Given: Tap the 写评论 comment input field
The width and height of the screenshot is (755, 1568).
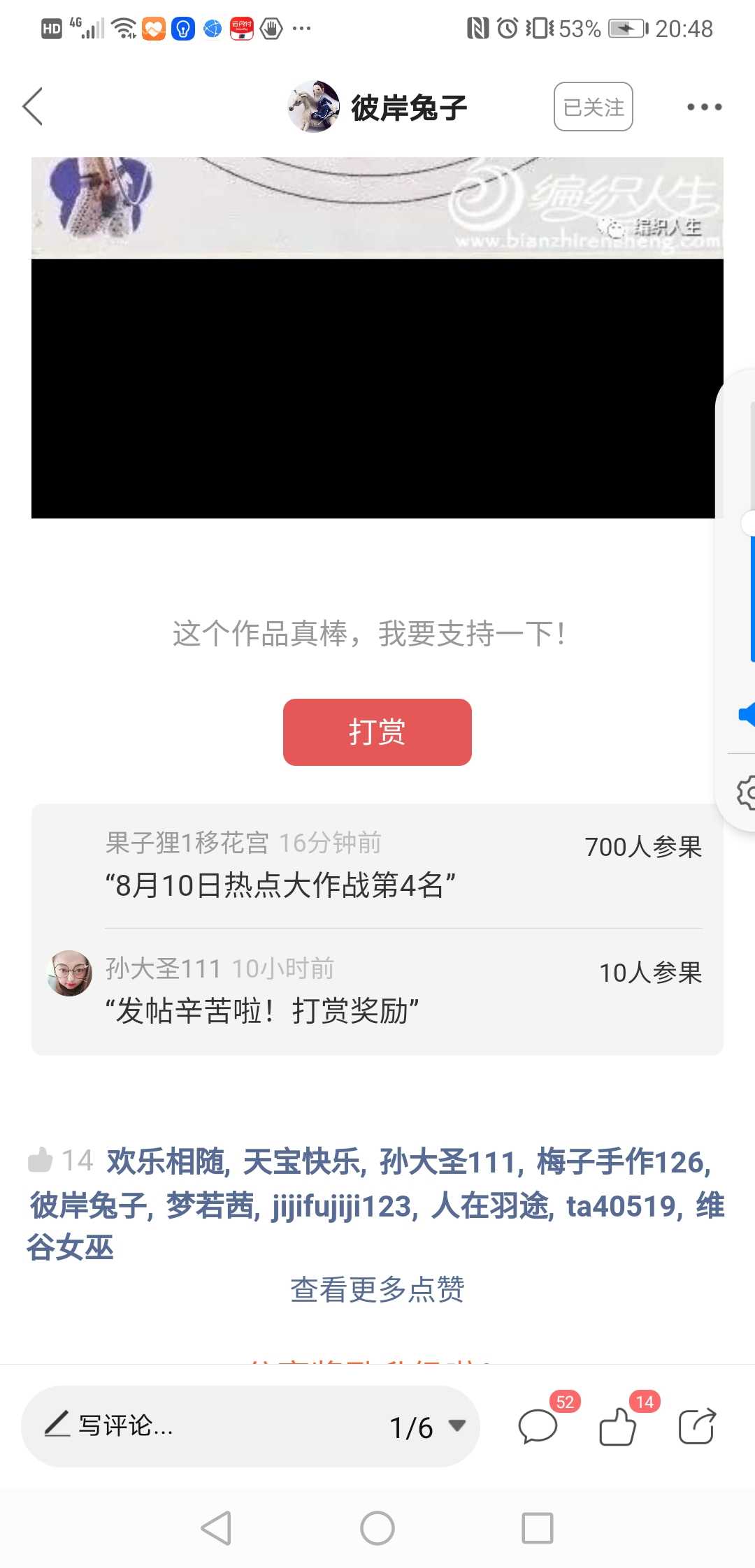Looking at the screenshot, I should 210,1425.
